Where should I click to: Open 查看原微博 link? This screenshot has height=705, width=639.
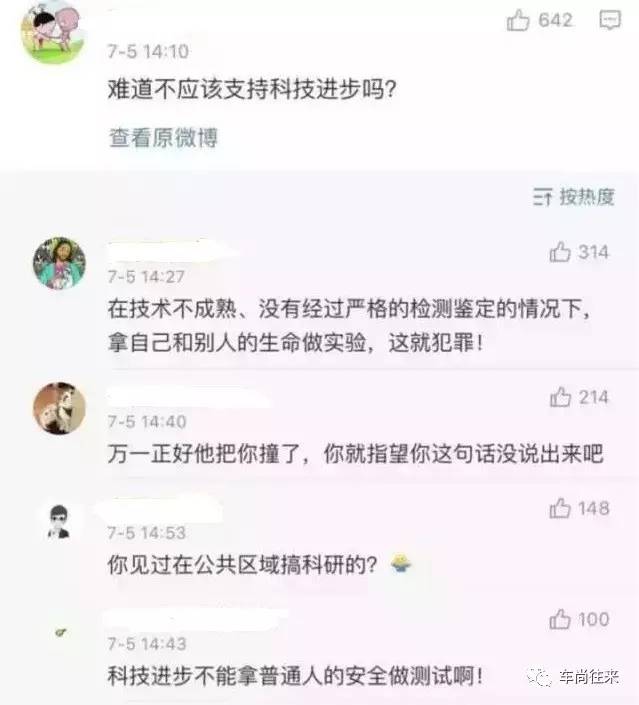click(x=163, y=138)
